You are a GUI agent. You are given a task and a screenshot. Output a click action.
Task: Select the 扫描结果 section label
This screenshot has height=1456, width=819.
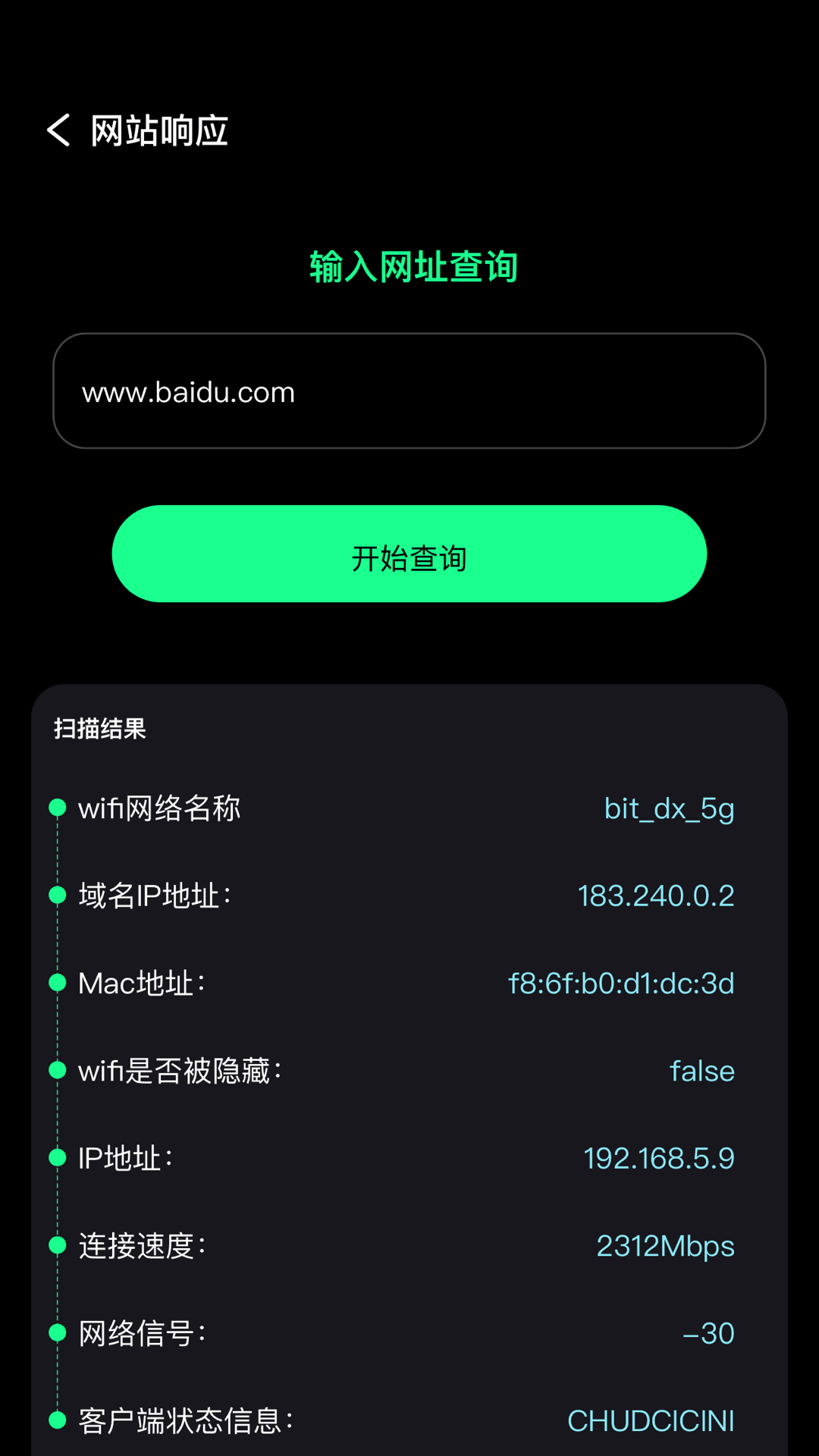click(x=101, y=729)
